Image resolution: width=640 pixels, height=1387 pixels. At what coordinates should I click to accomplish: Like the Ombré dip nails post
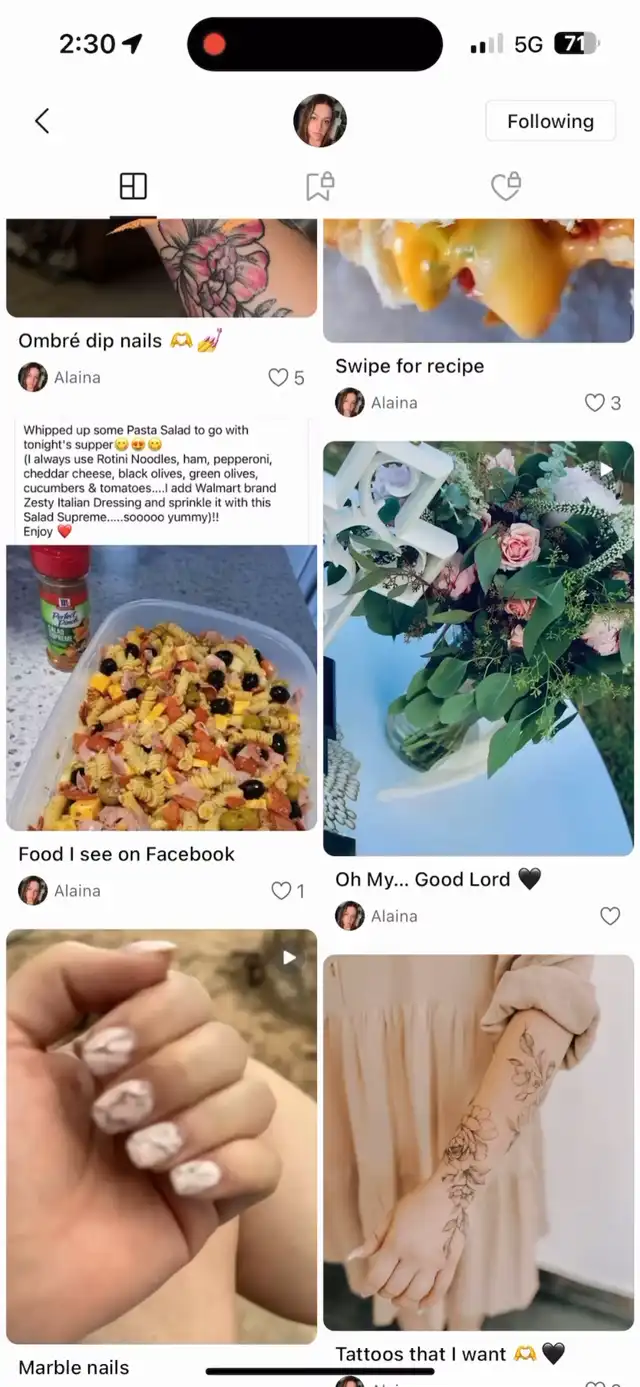coord(279,377)
